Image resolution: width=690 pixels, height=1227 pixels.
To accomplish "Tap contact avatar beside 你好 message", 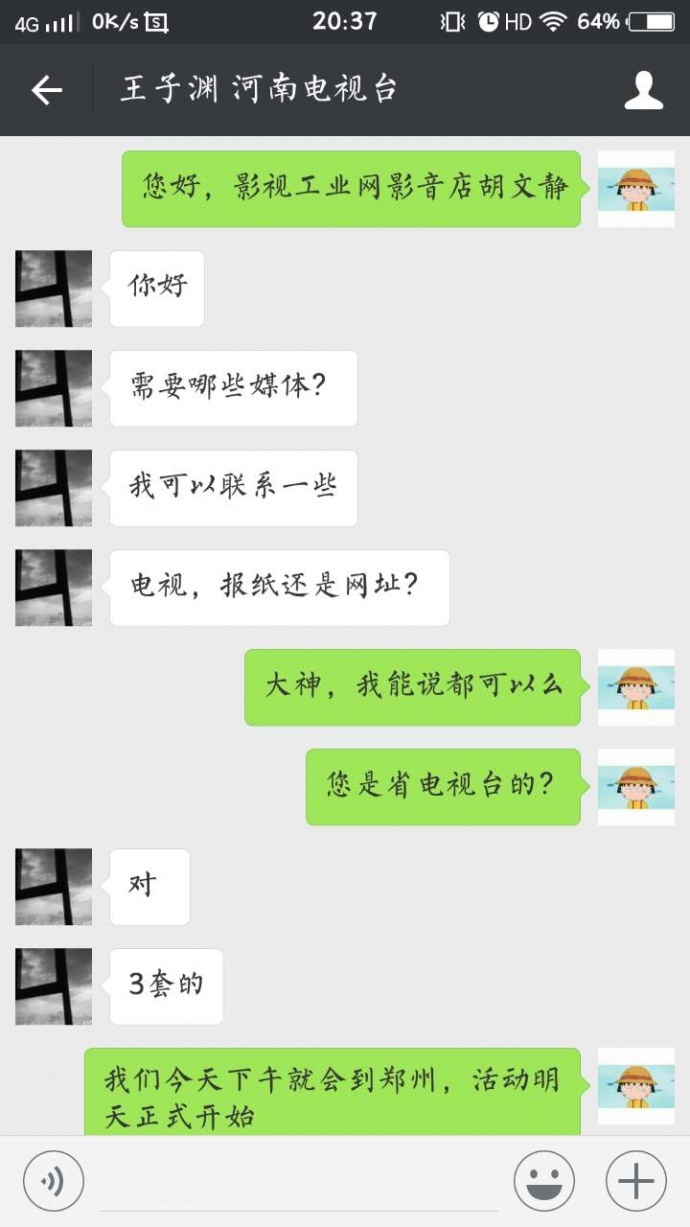I will point(53,289).
